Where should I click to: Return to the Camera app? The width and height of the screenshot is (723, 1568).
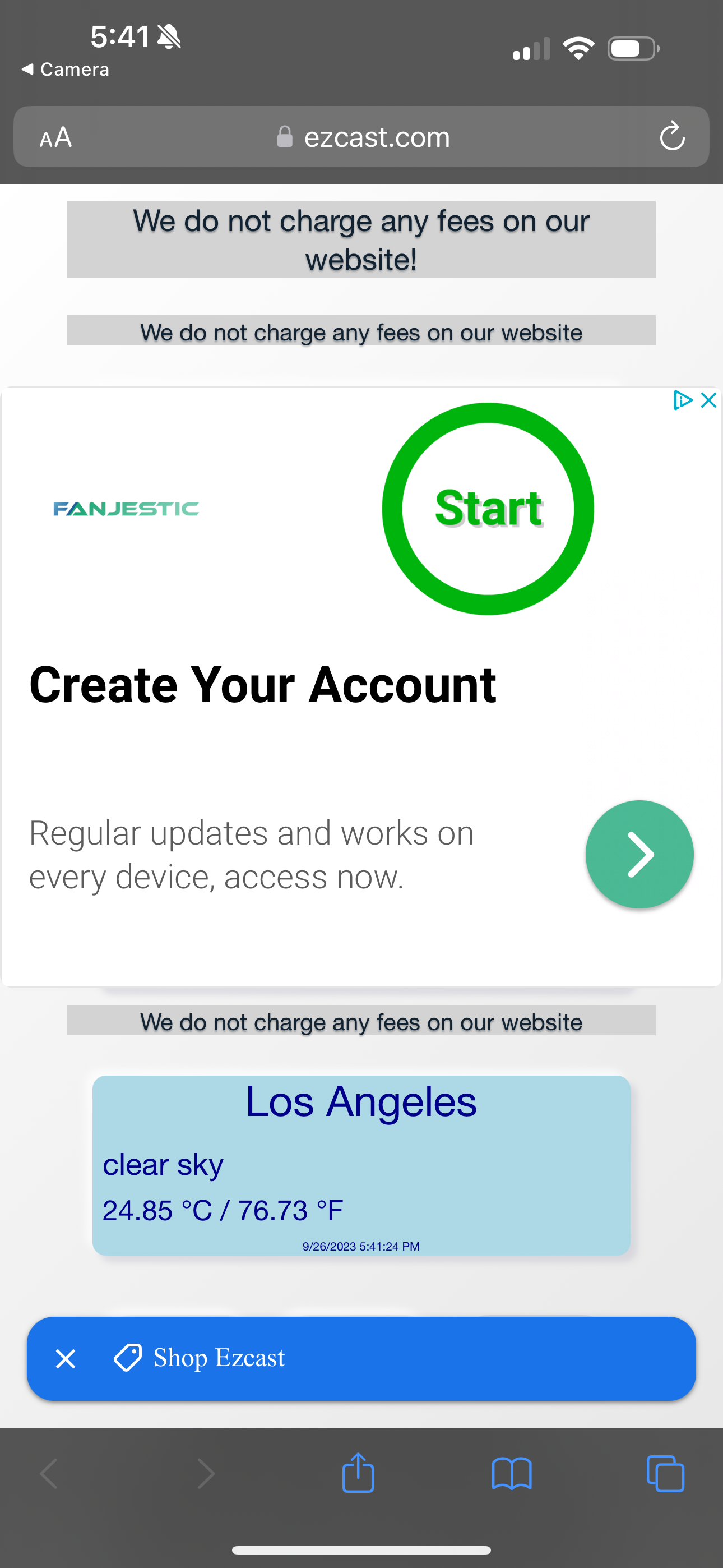(x=66, y=70)
